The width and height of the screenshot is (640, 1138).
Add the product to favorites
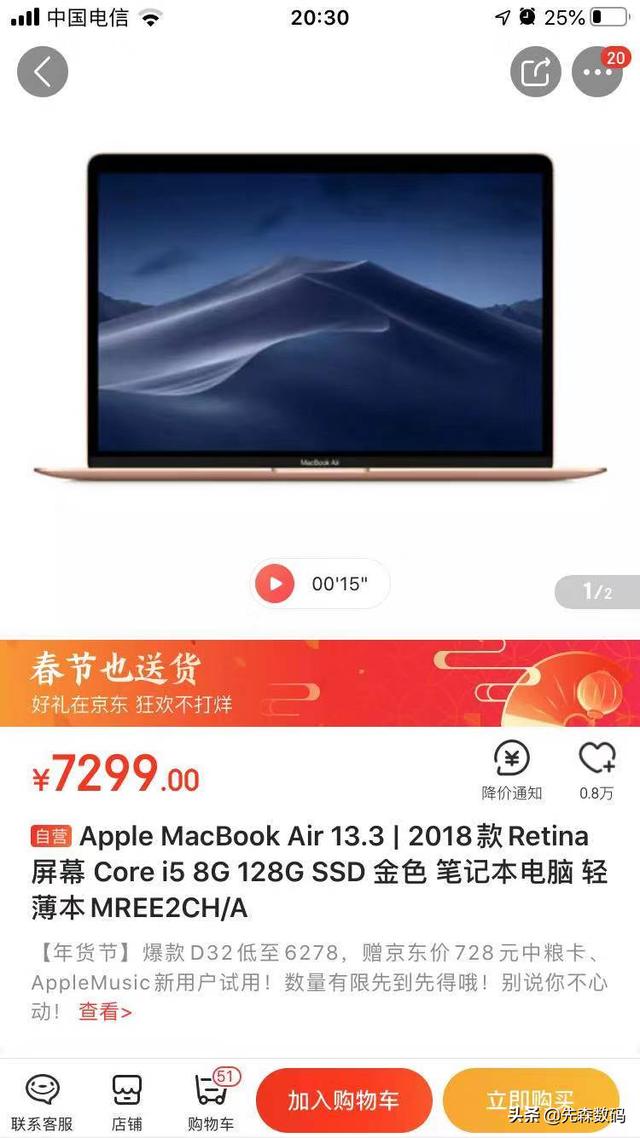(x=597, y=771)
